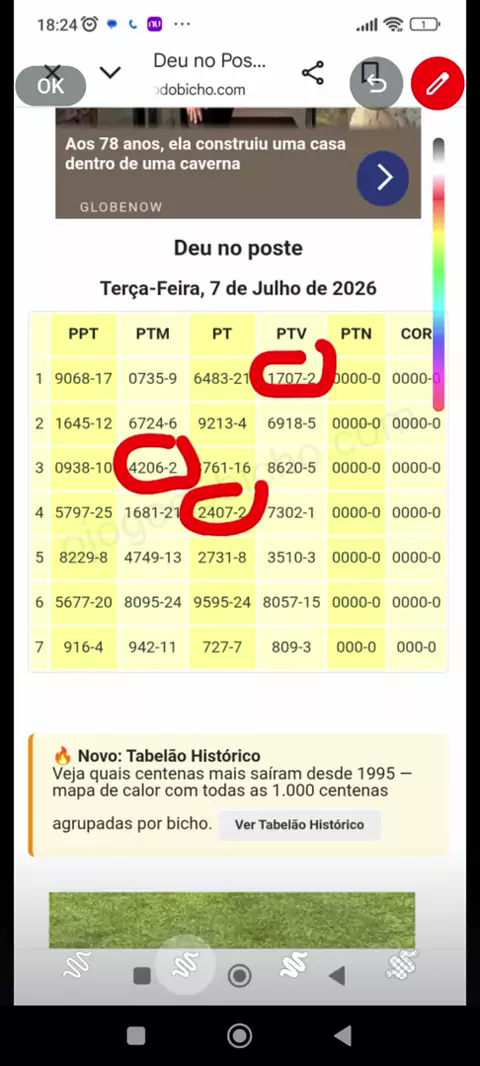Select the thin outline squiggle pen
The image size is (480, 1066).
pos(77,964)
